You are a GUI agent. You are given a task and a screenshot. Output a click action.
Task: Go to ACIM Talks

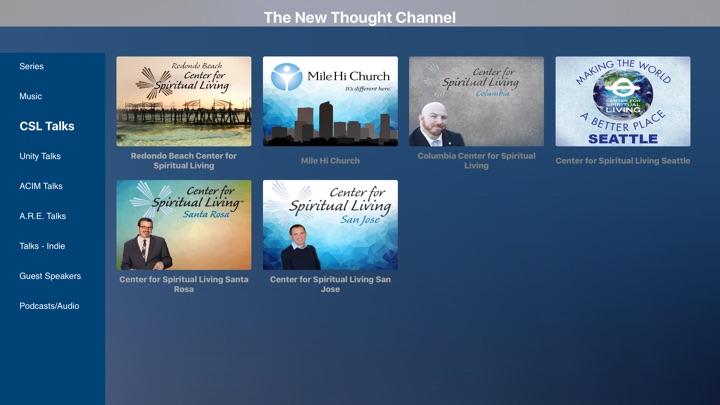click(41, 186)
